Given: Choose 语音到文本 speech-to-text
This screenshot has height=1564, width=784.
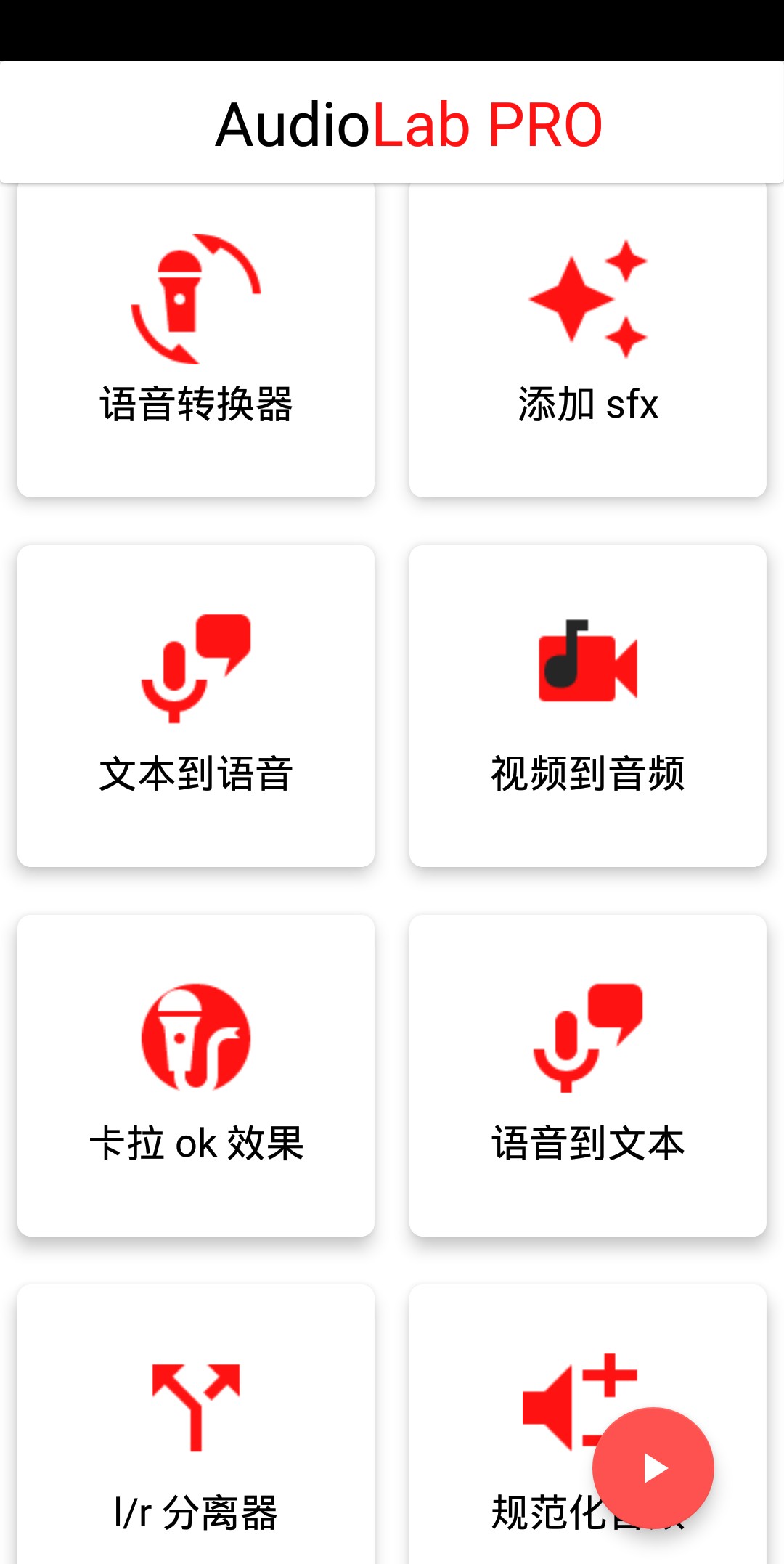Looking at the screenshot, I should pyautogui.click(x=588, y=1075).
